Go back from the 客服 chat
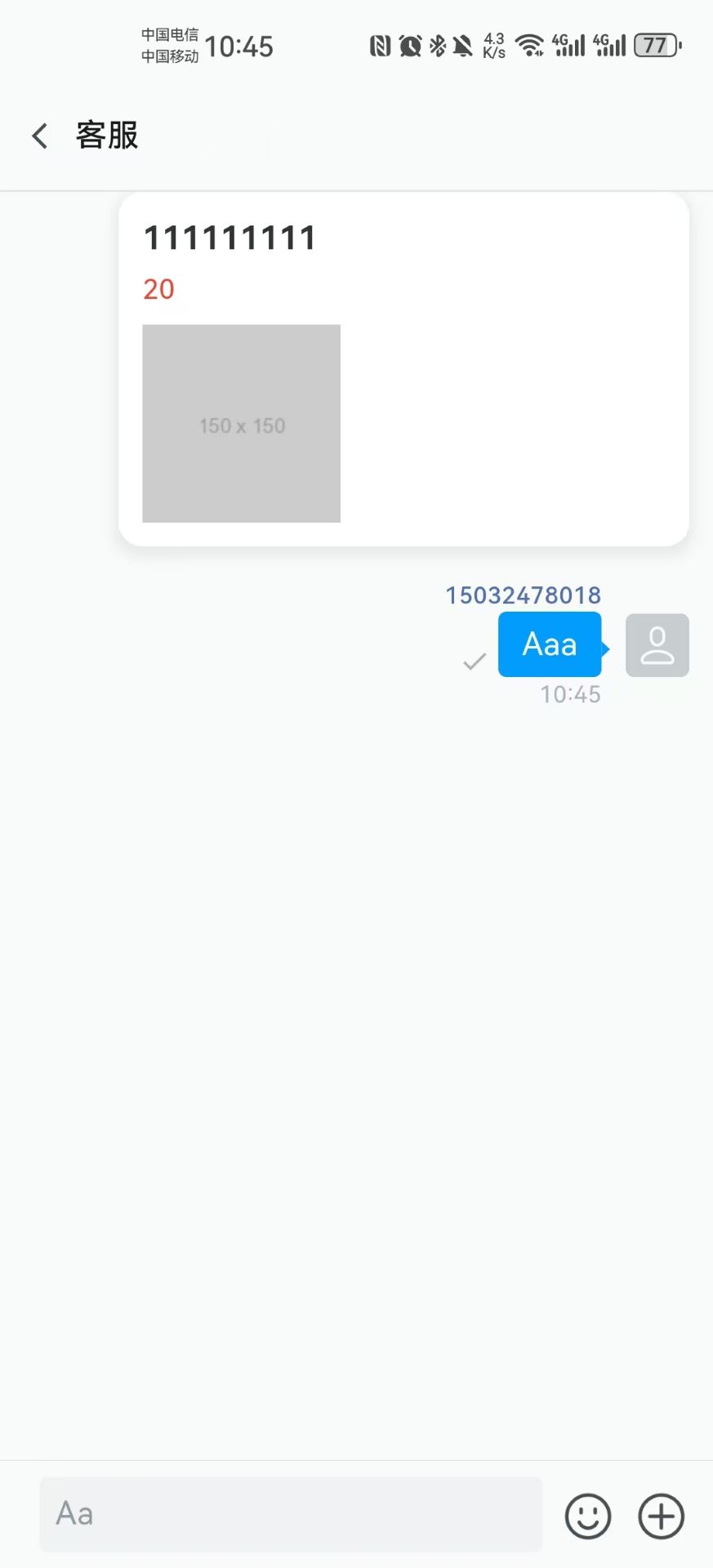713x1568 pixels. (x=39, y=136)
